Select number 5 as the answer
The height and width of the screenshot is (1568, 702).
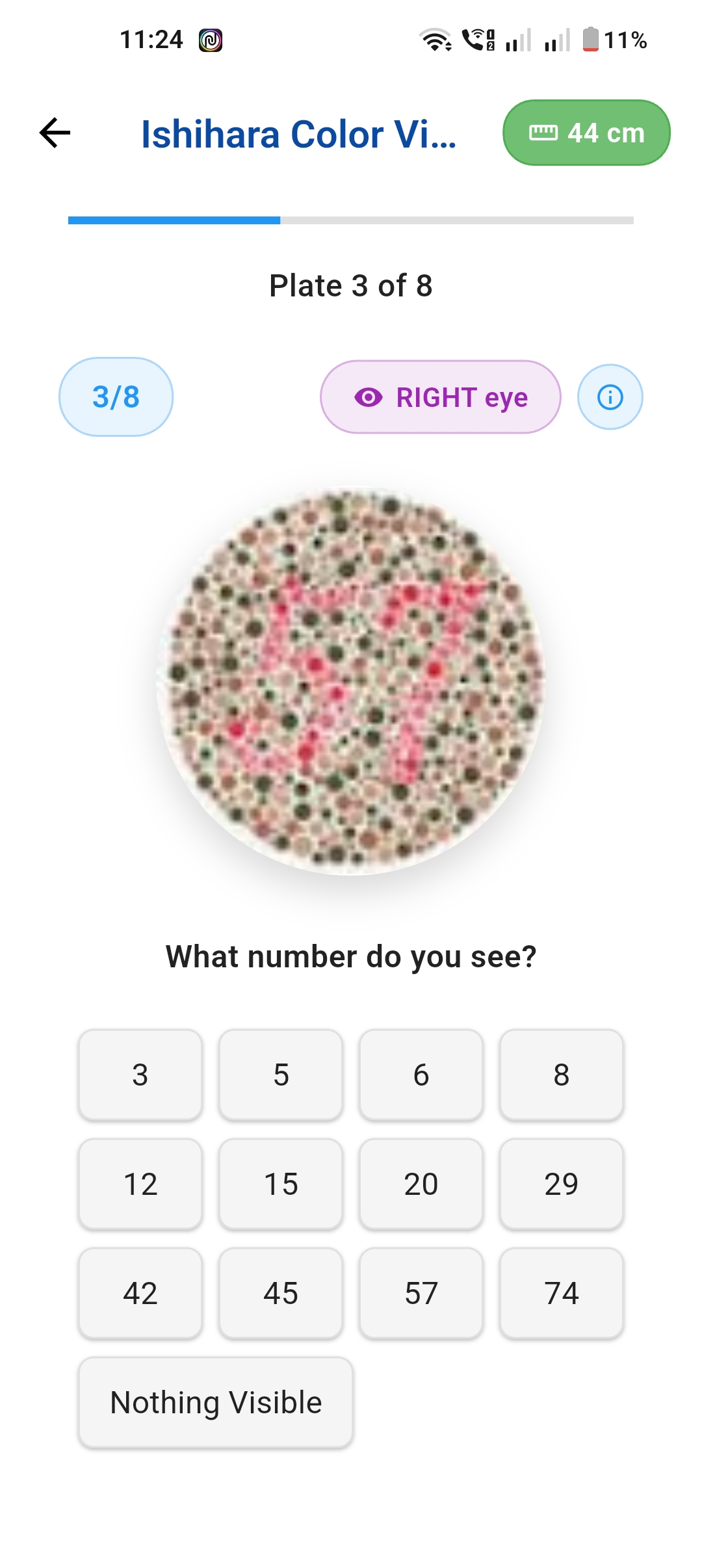click(x=281, y=1075)
